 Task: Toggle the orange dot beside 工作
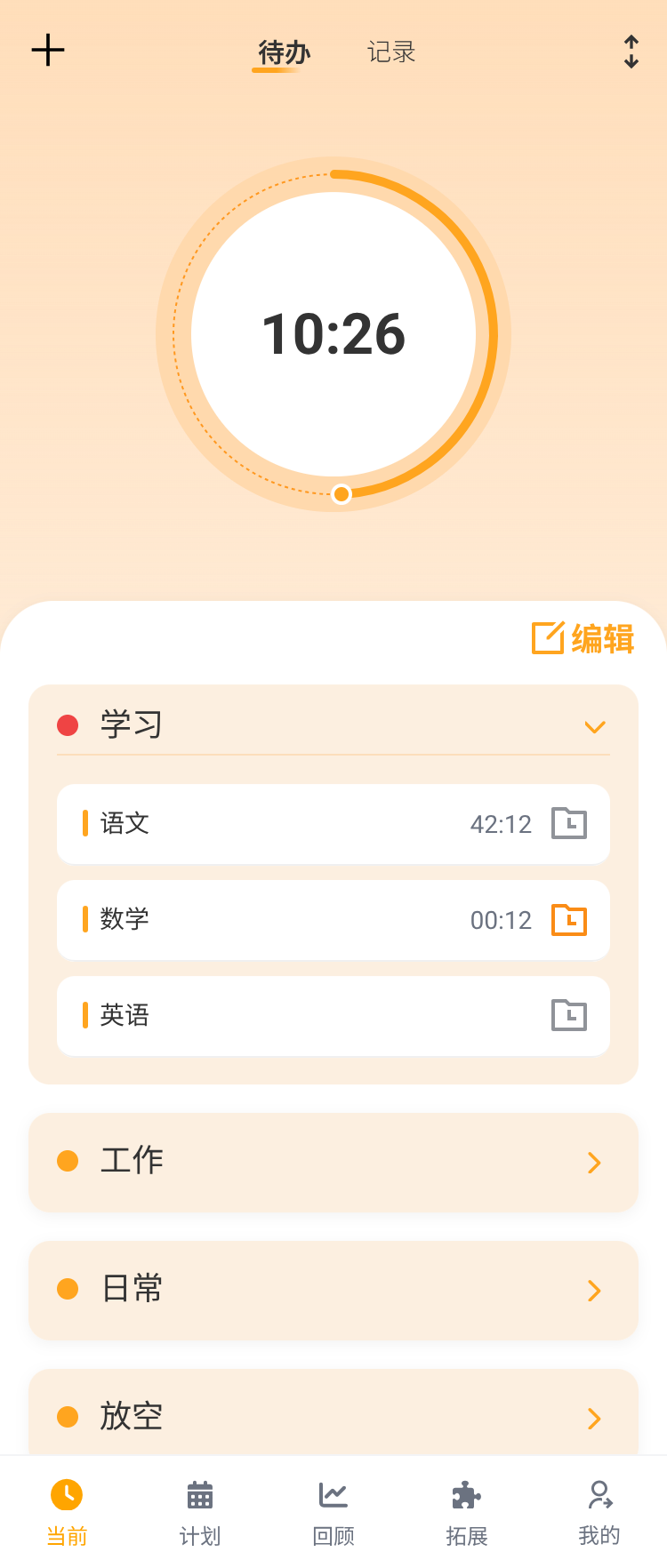68,1162
